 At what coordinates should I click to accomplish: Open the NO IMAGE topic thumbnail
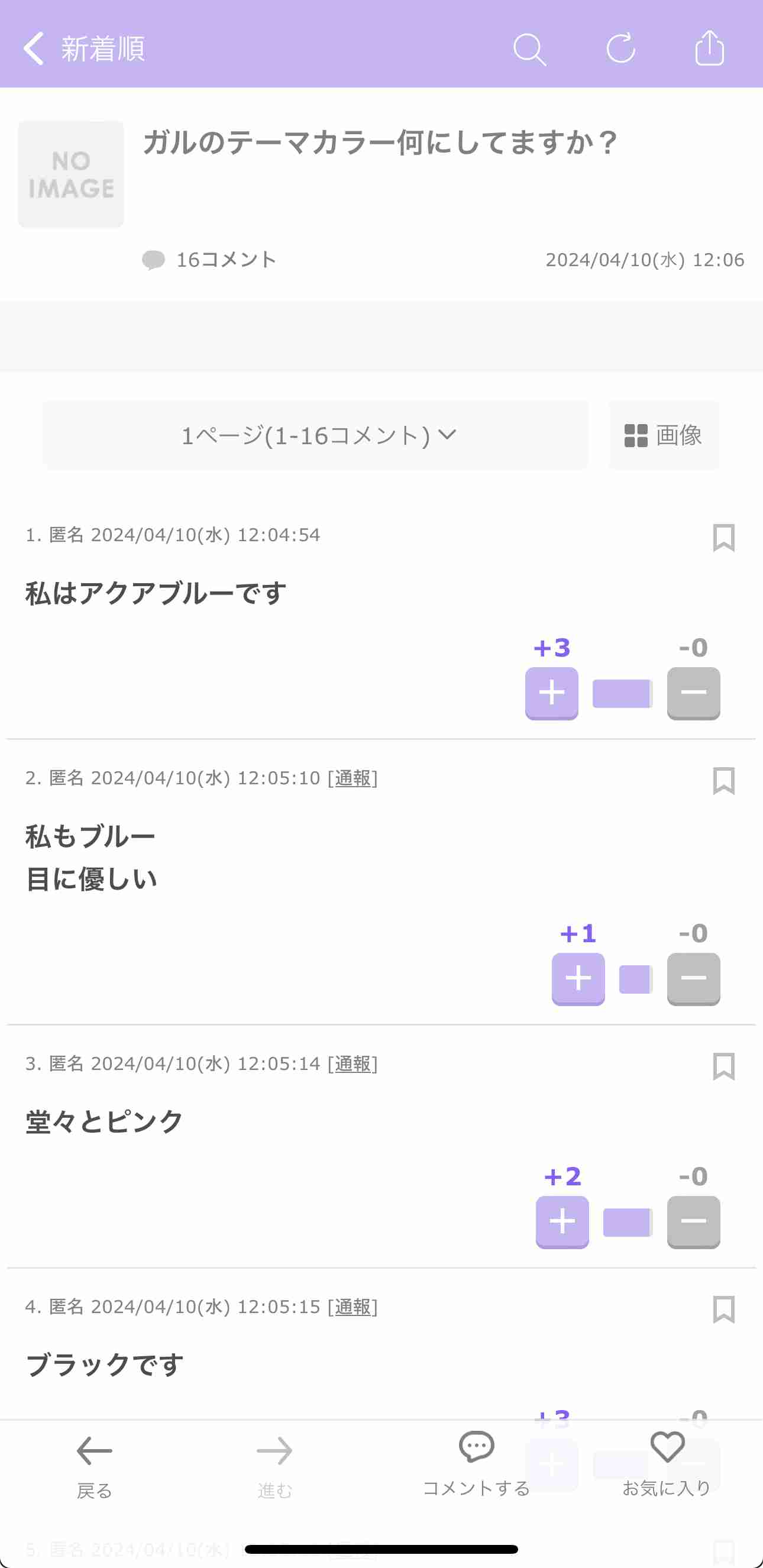point(70,174)
